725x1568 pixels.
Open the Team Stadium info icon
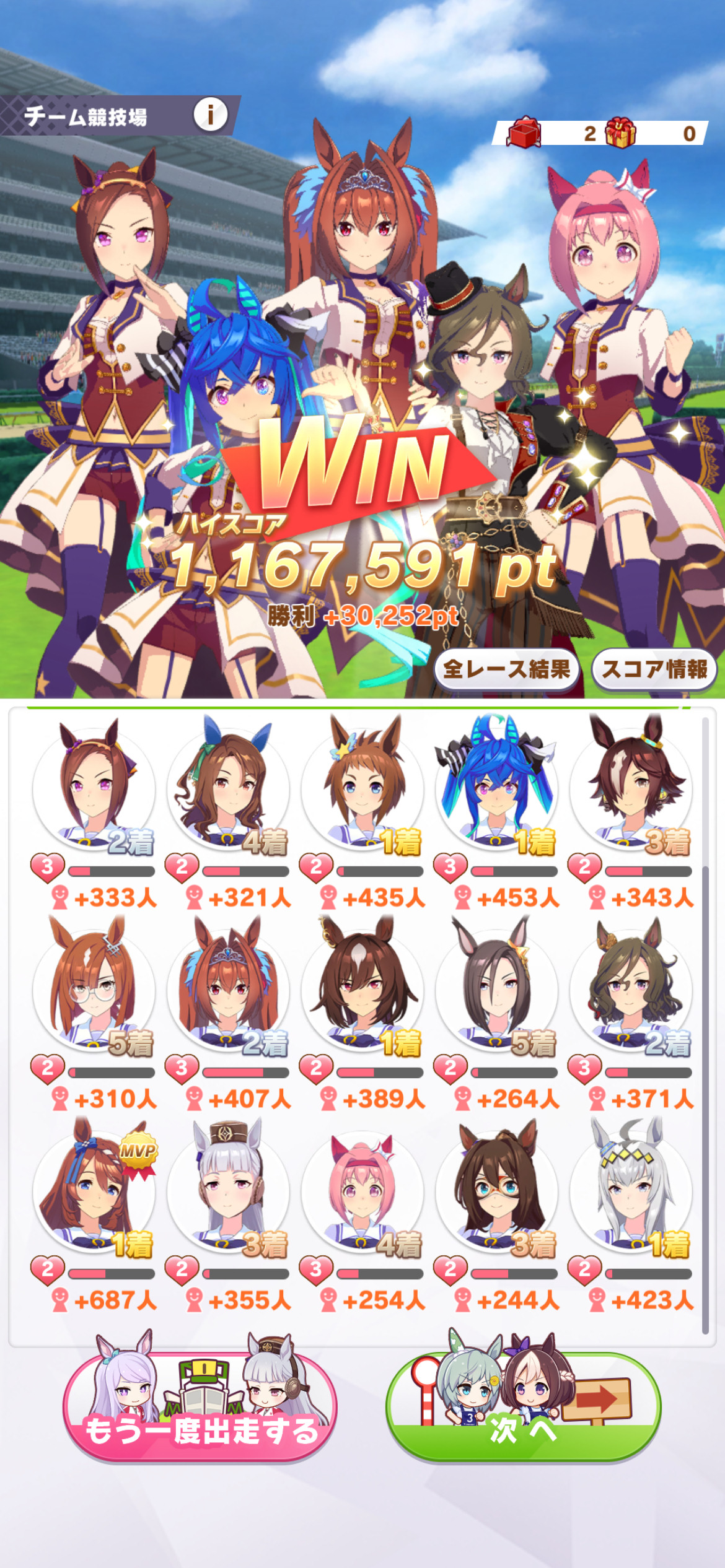coord(210,115)
